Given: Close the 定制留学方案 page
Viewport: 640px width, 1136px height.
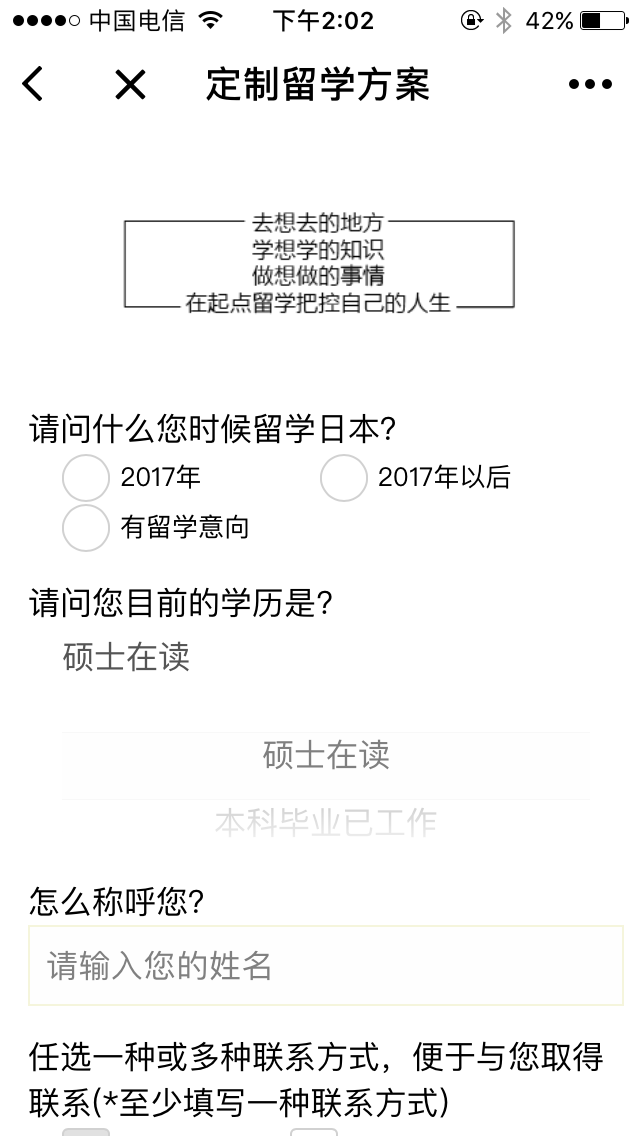Looking at the screenshot, I should 130,85.
